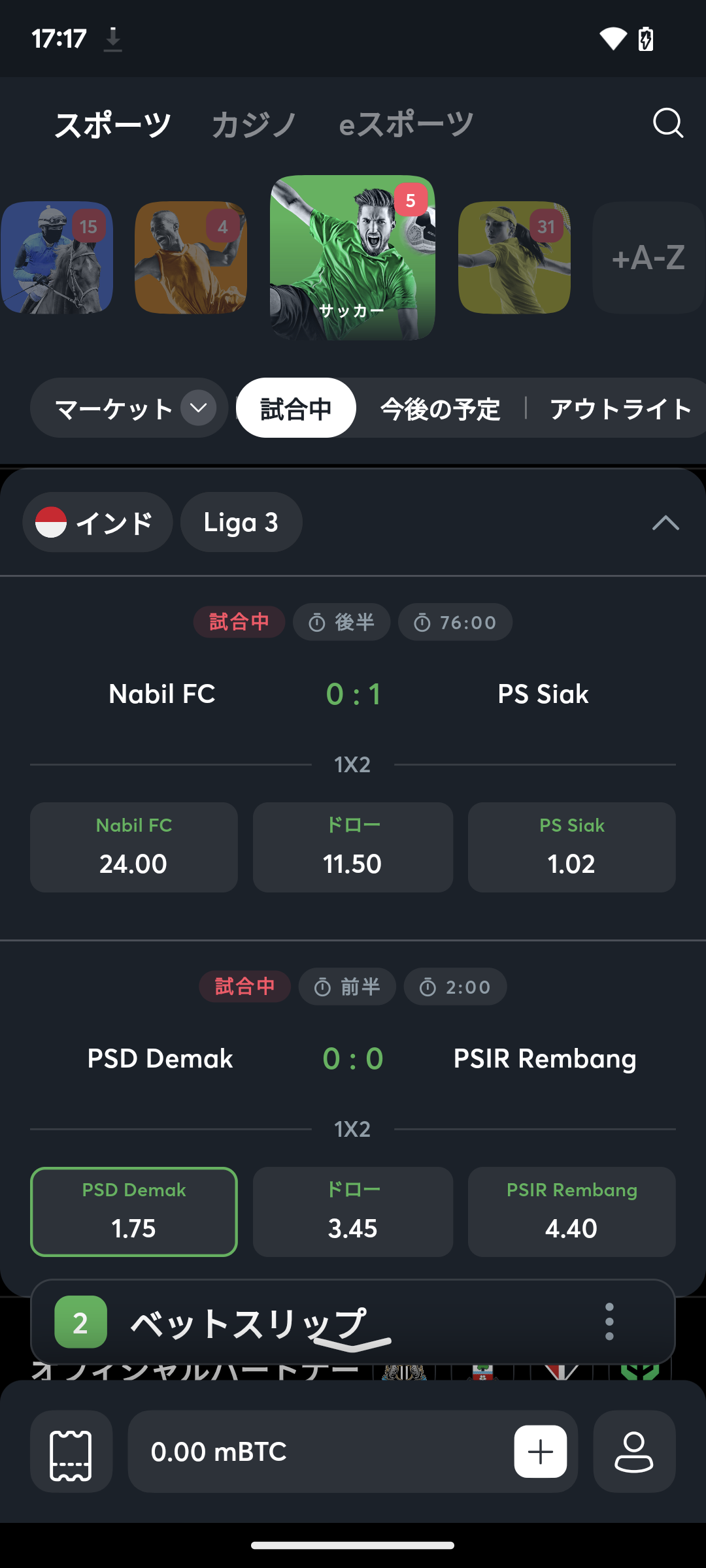Switch to アウトライト filter

click(620, 409)
